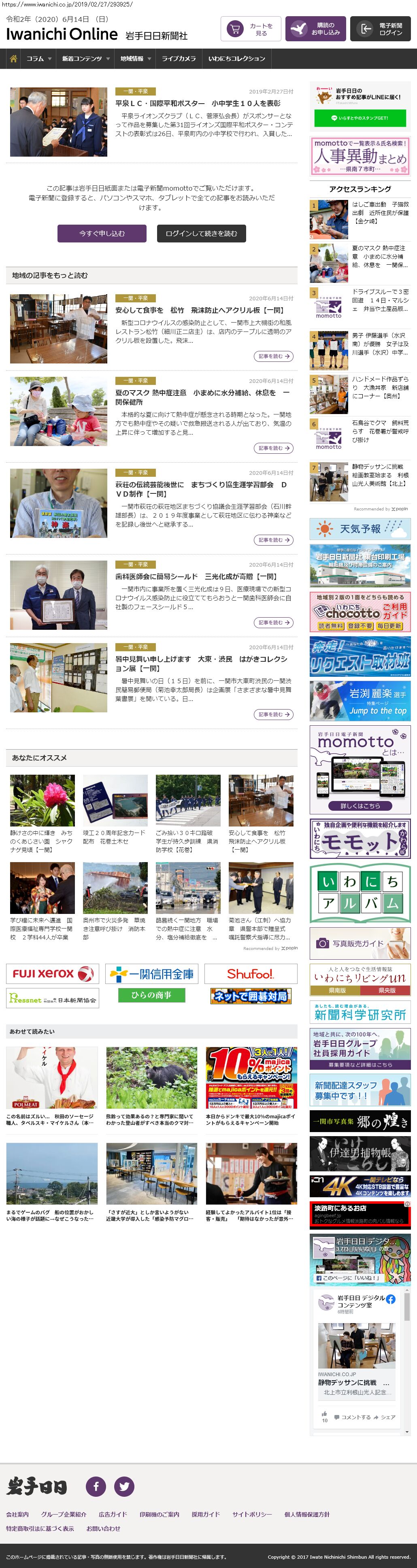Visit the Iwanichi Twitter page icon
The image size is (417, 1568).
point(124,1486)
